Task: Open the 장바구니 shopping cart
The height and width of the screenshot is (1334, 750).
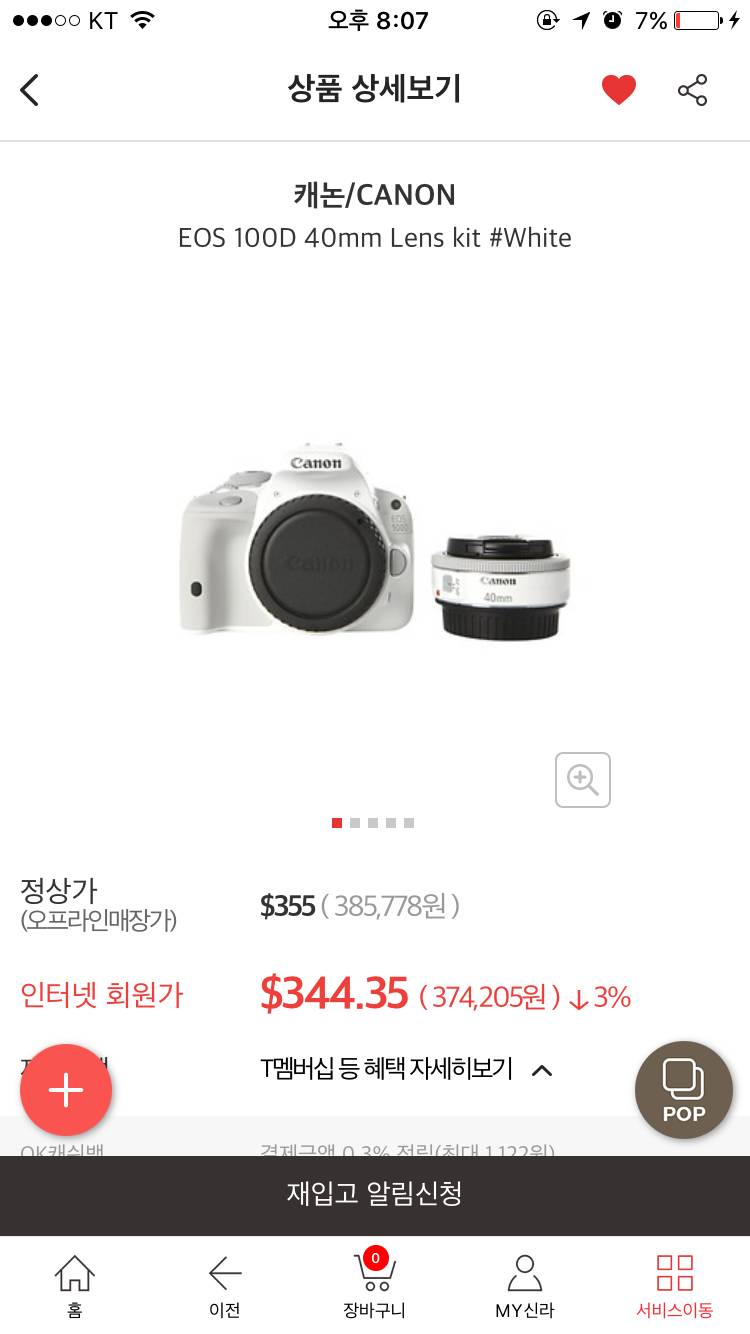Action: coord(375,1285)
